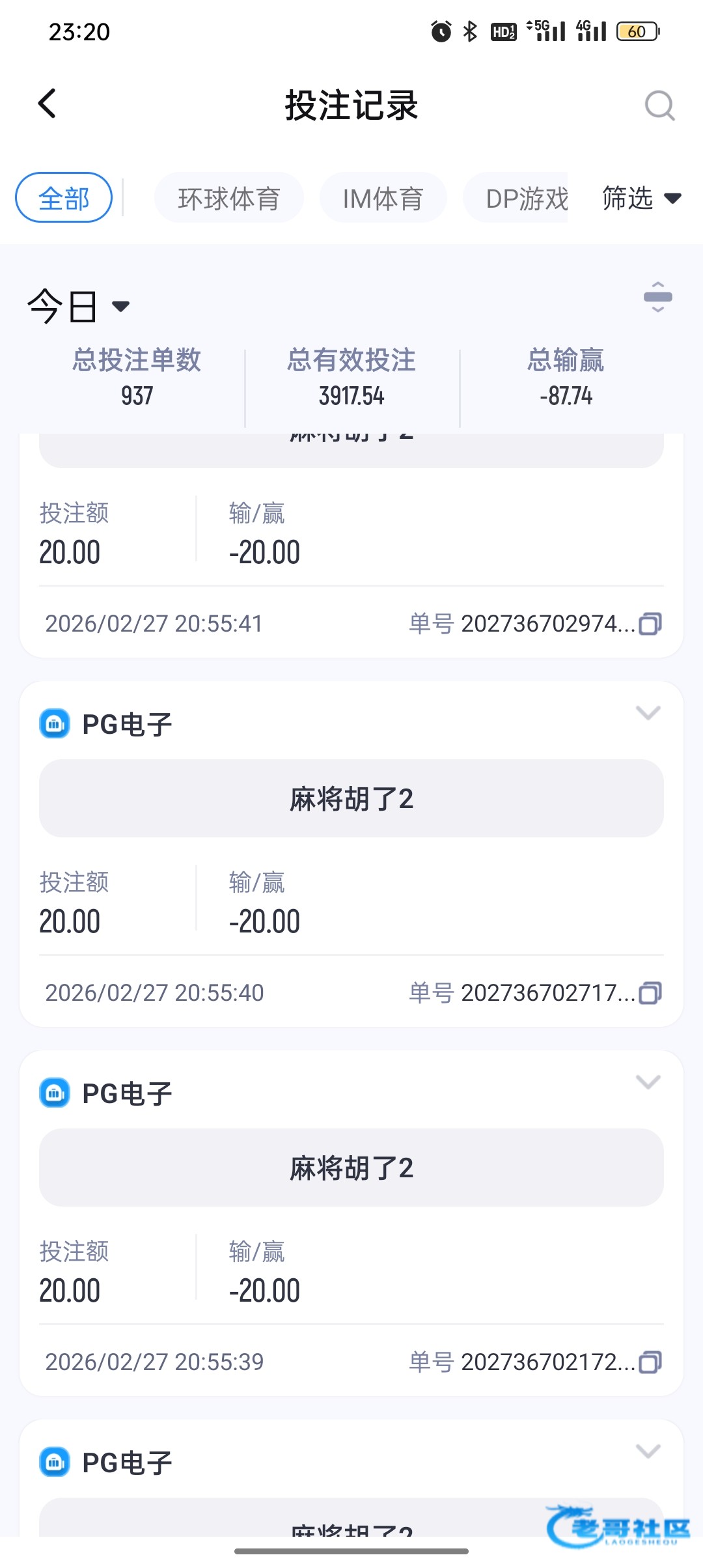Open the 筛选 filter dropdown
703x1568 pixels.
(x=641, y=198)
